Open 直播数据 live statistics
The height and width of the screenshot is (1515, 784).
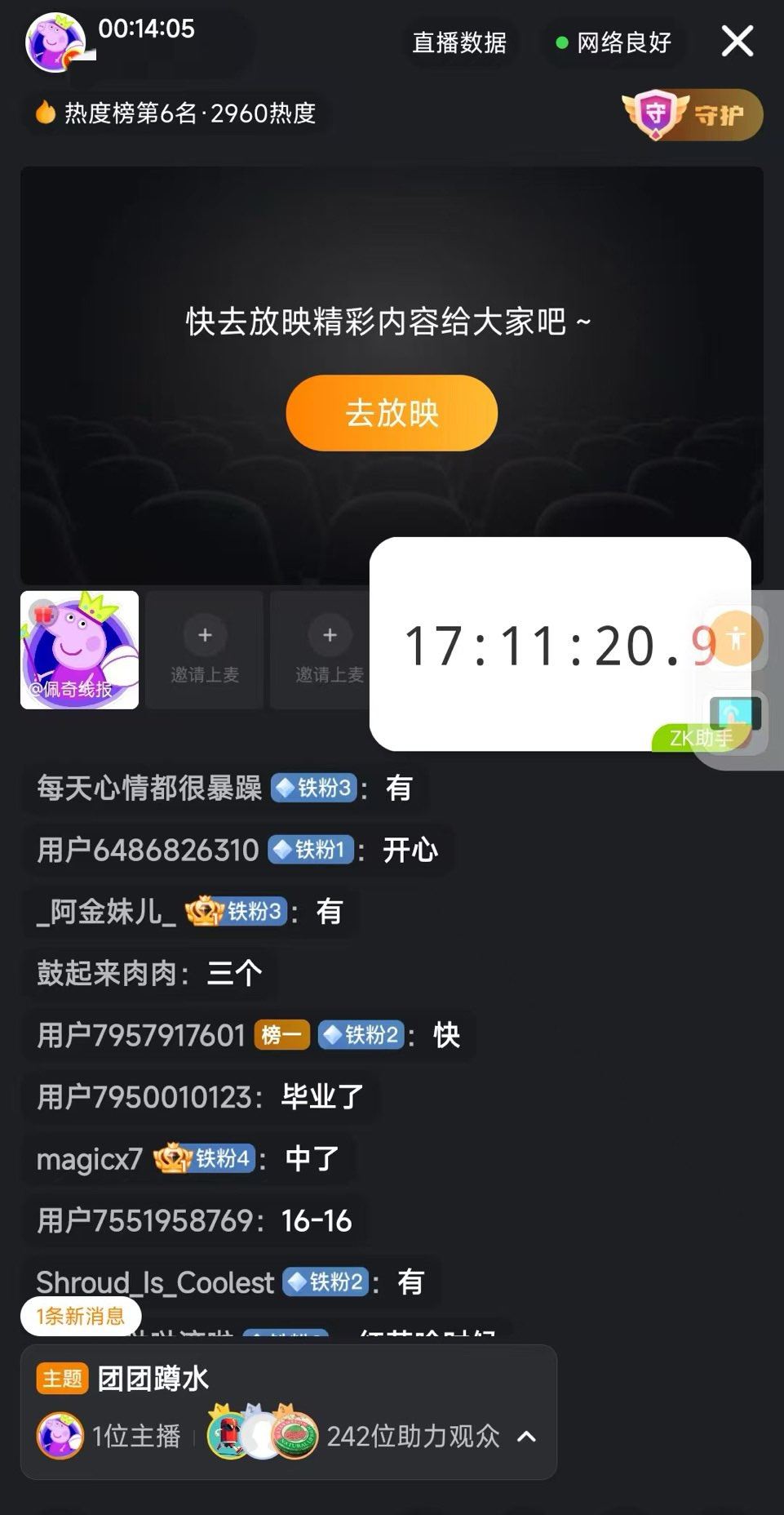click(459, 42)
